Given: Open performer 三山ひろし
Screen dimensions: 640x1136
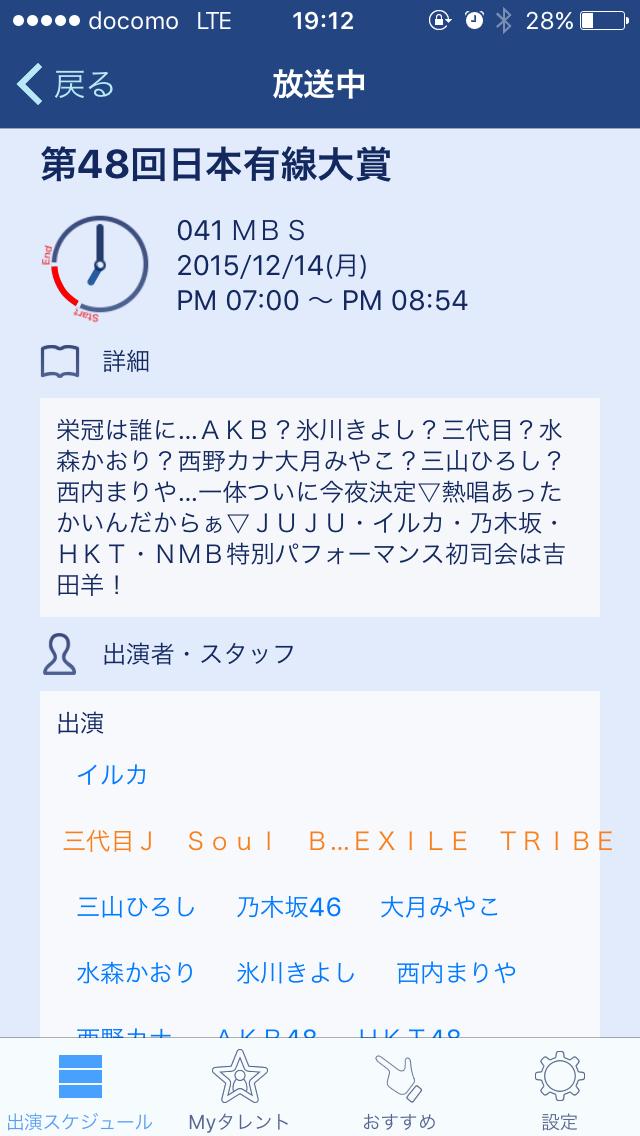Looking at the screenshot, I should [136, 907].
